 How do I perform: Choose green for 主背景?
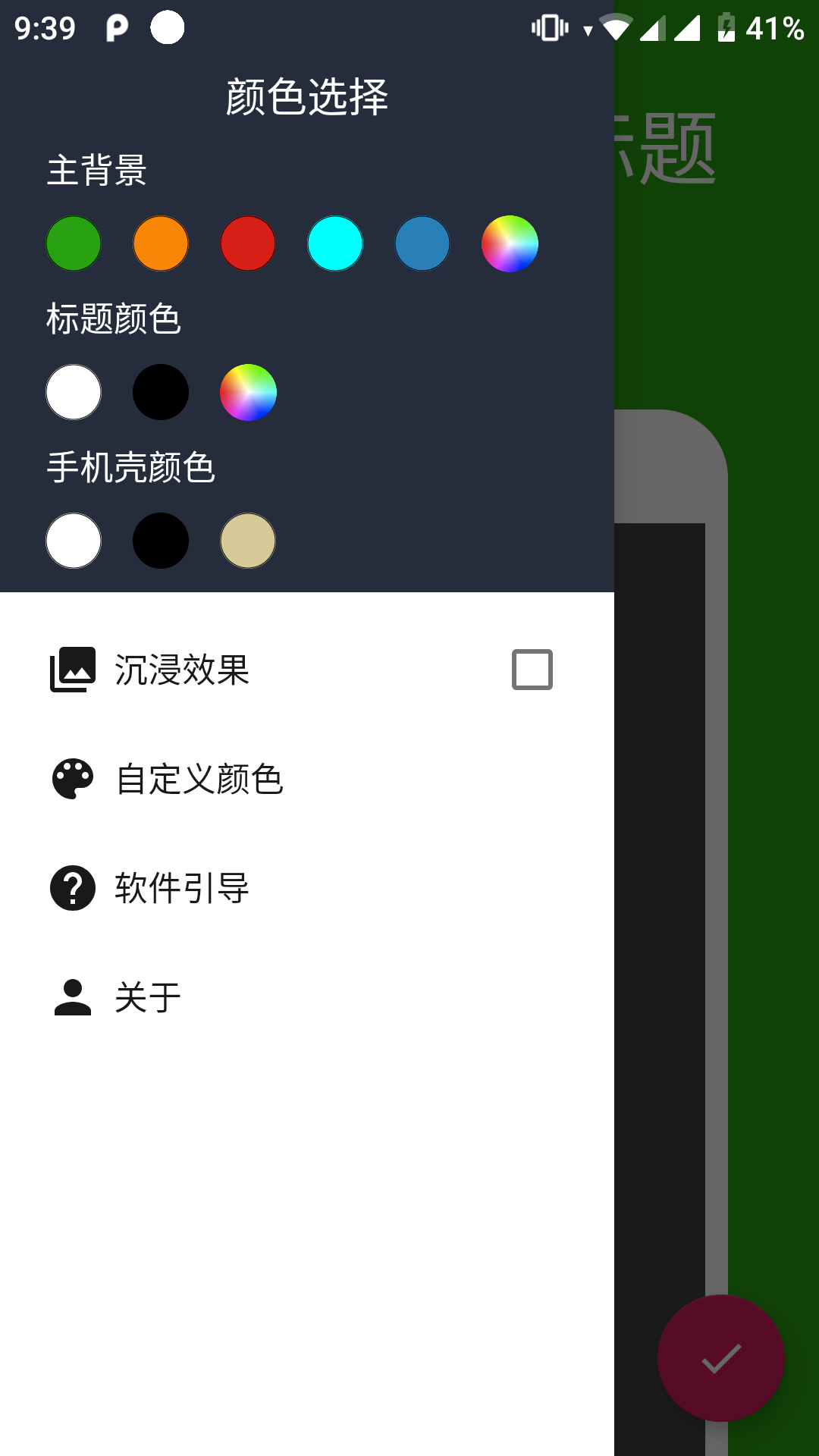[x=74, y=243]
